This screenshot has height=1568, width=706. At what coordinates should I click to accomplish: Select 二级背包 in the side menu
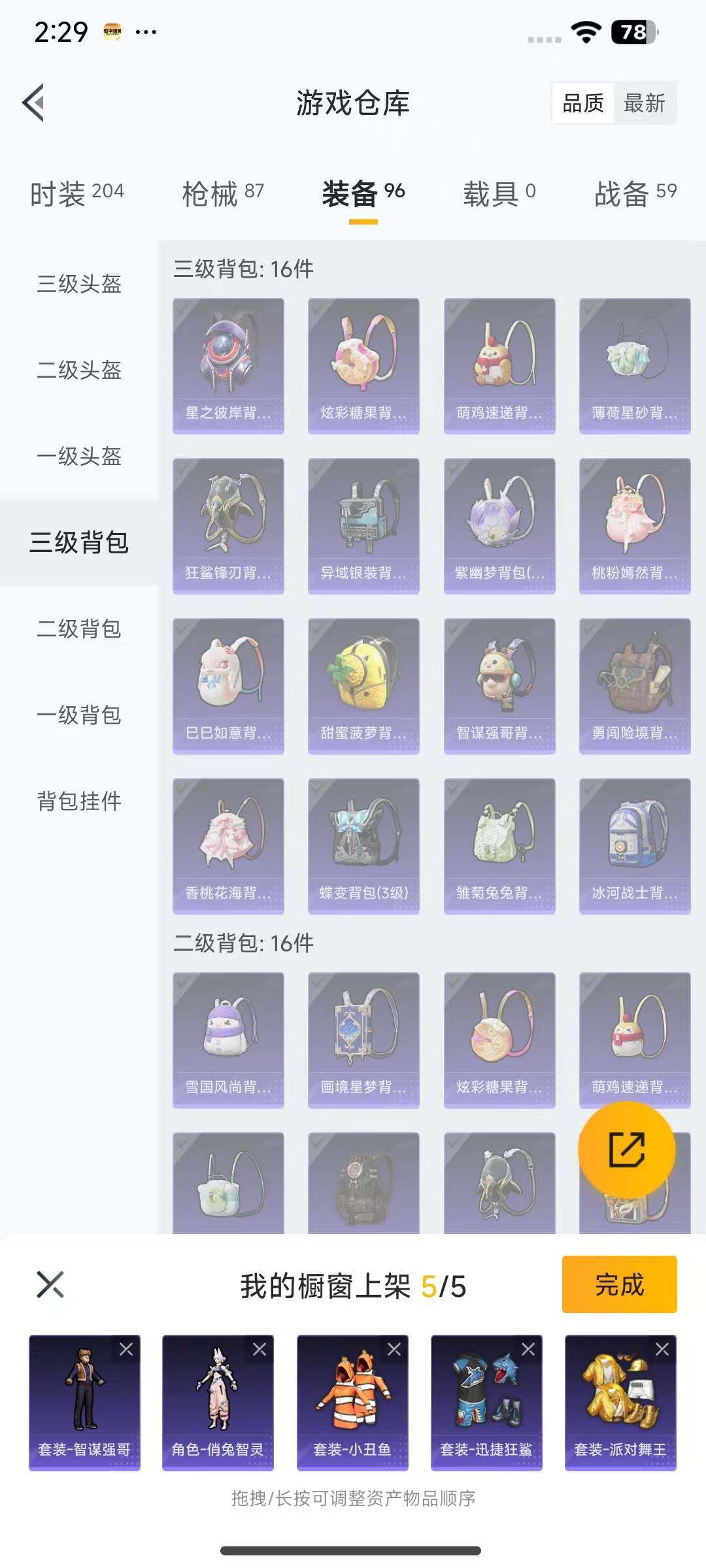(79, 629)
